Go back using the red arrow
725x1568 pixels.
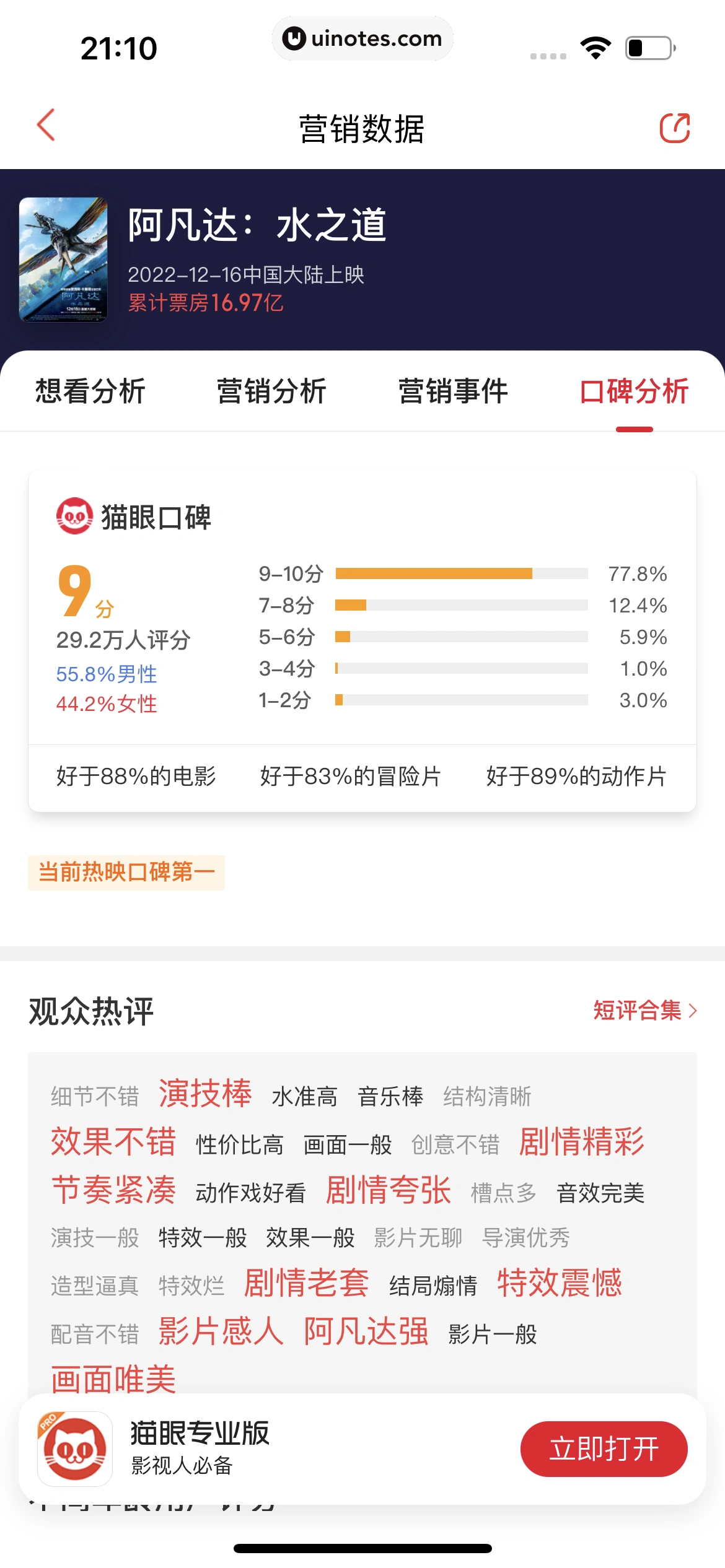point(46,126)
